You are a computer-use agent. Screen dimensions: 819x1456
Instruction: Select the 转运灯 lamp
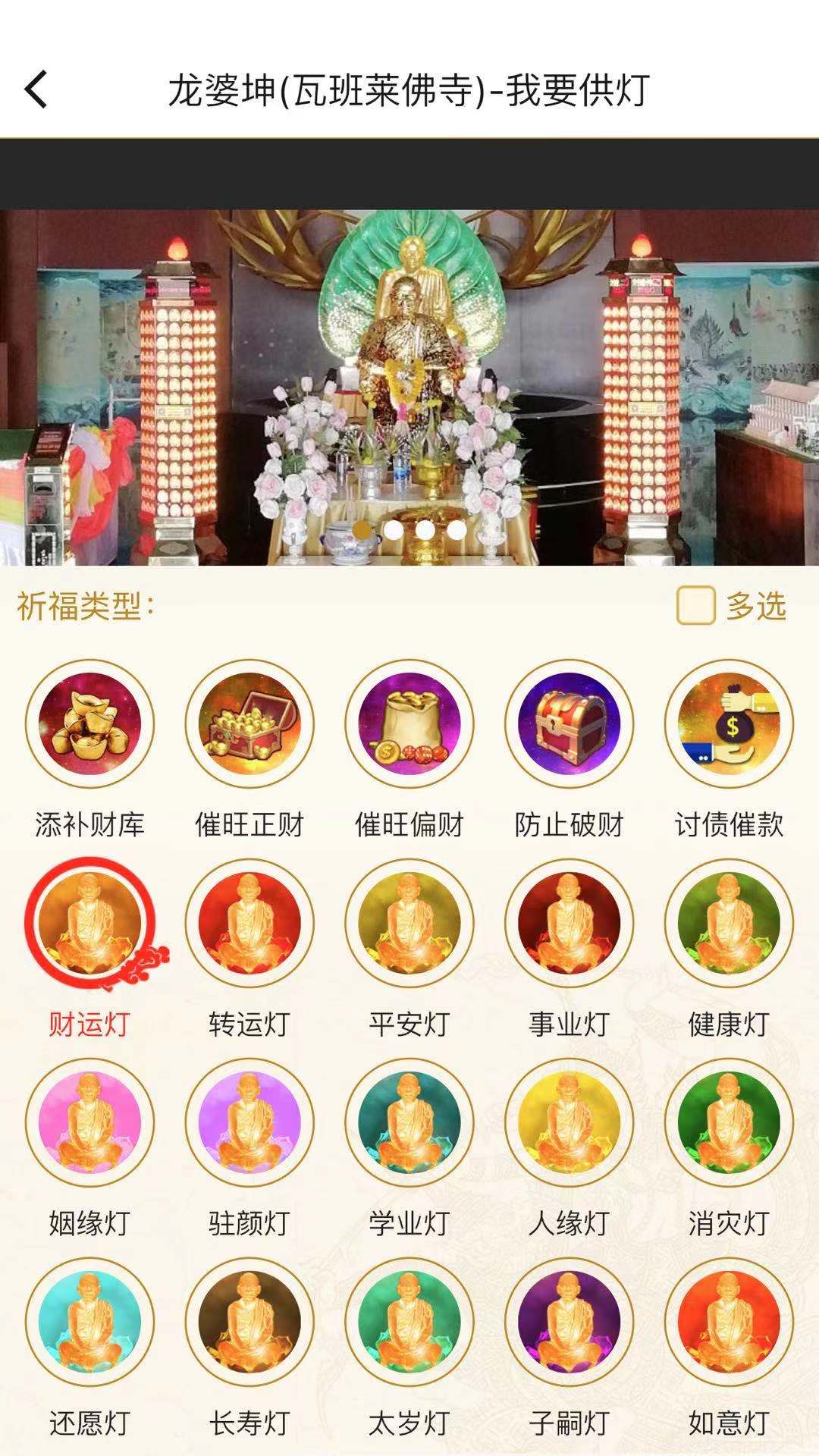pos(249,922)
